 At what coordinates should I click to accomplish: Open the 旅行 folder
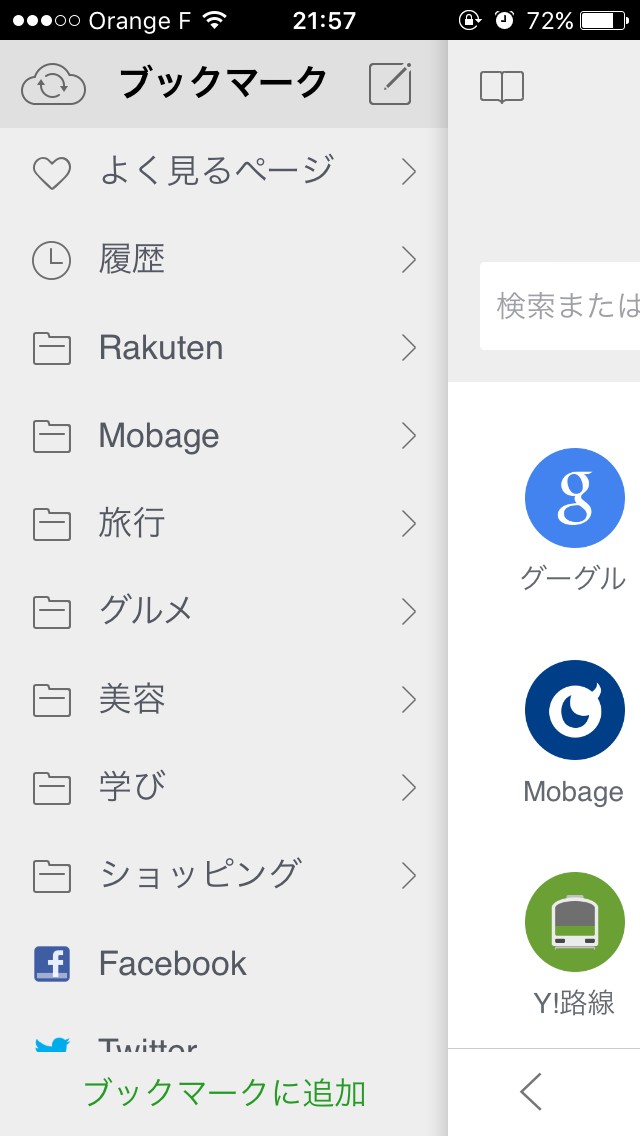tap(223, 523)
